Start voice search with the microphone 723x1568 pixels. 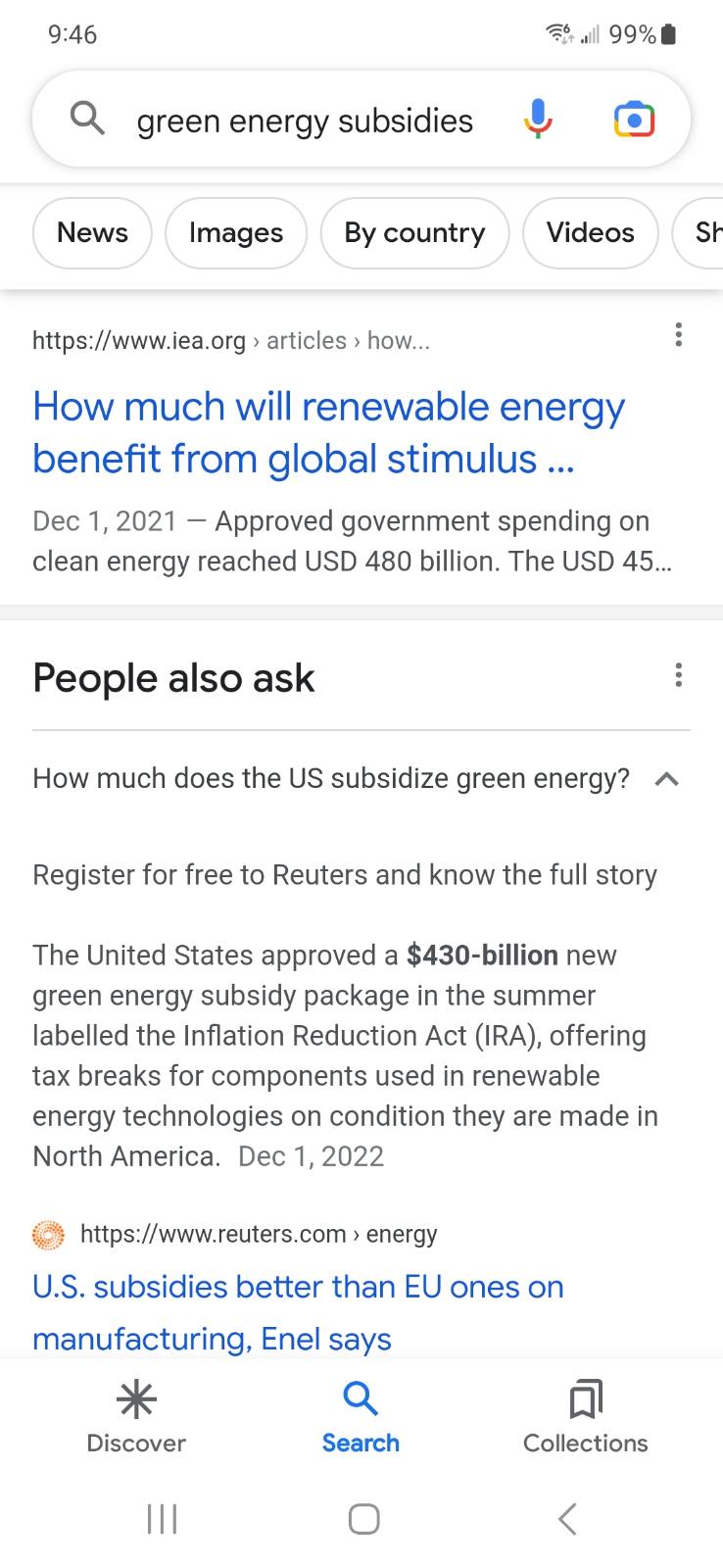tap(537, 120)
